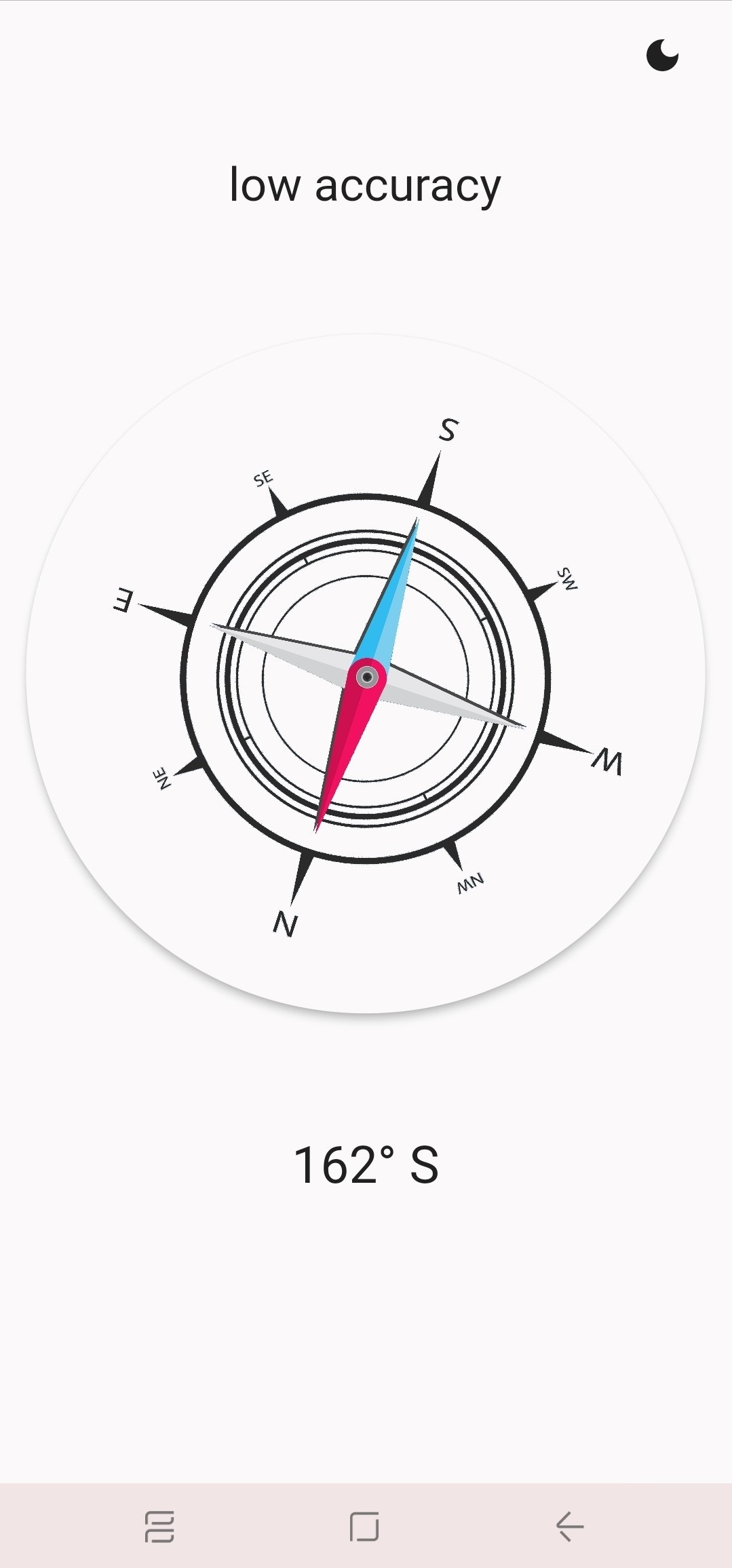Image resolution: width=732 pixels, height=1568 pixels.
Task: Switch to dark mode with moon icon
Action: point(662,56)
